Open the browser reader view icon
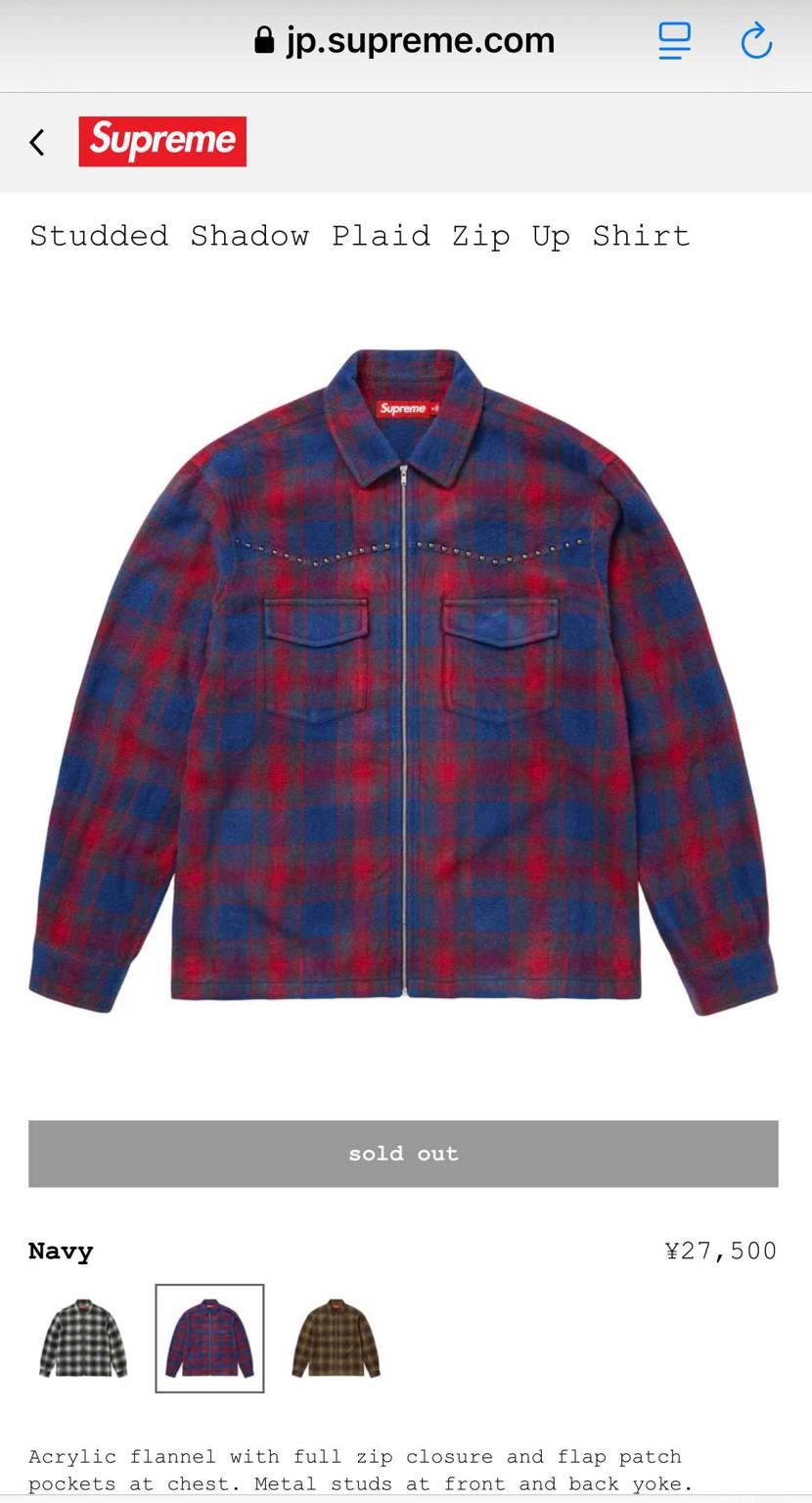This screenshot has height=1503, width=812. coord(674,41)
